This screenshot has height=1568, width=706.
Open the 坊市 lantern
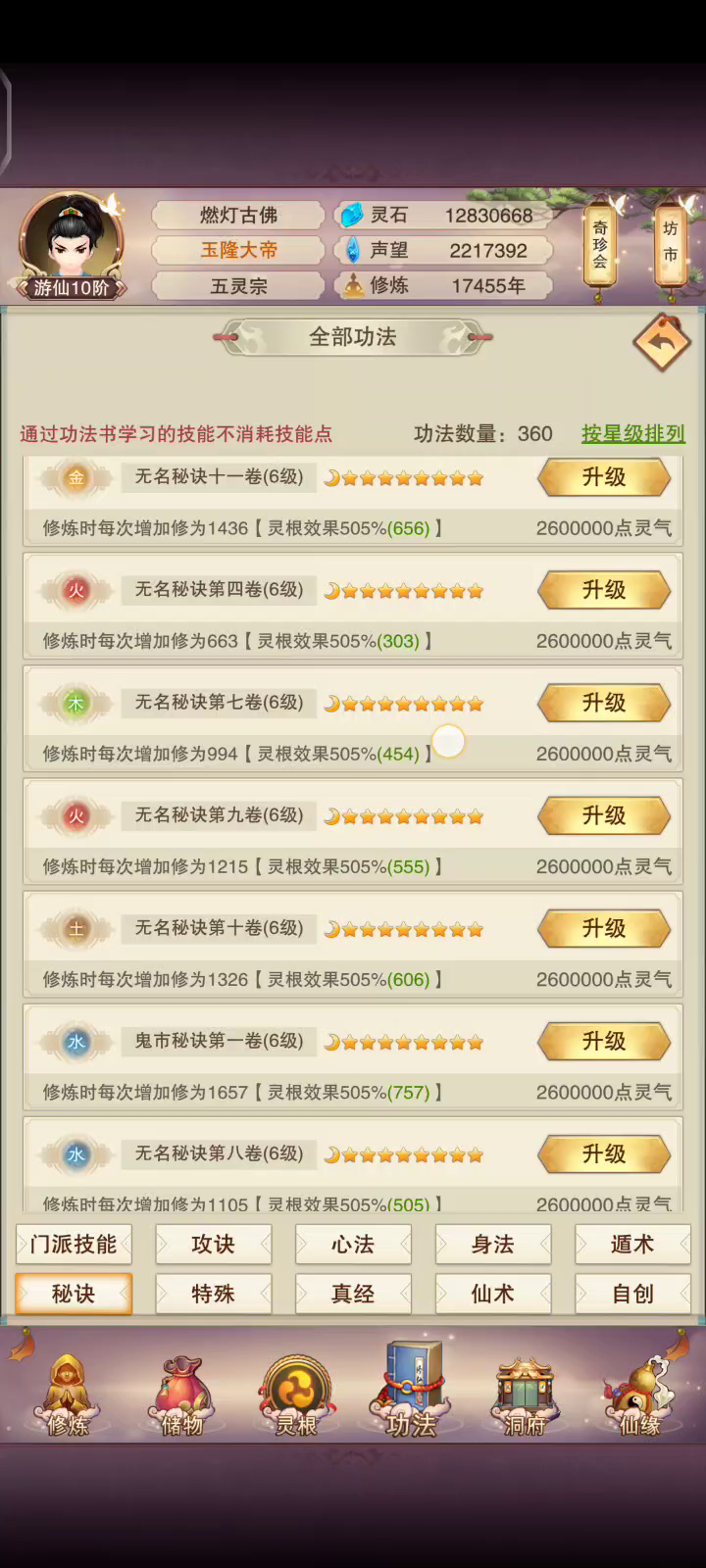tap(671, 243)
